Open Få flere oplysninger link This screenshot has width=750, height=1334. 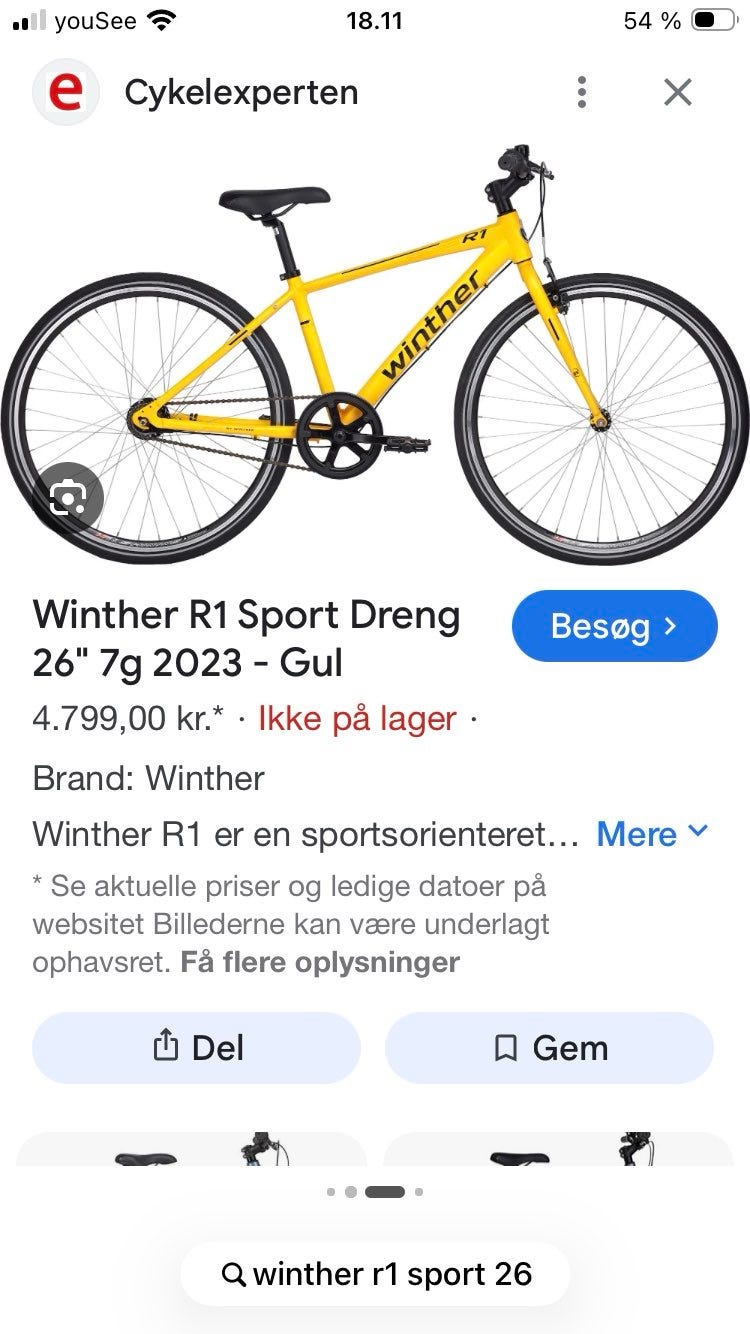pyautogui.click(x=320, y=962)
